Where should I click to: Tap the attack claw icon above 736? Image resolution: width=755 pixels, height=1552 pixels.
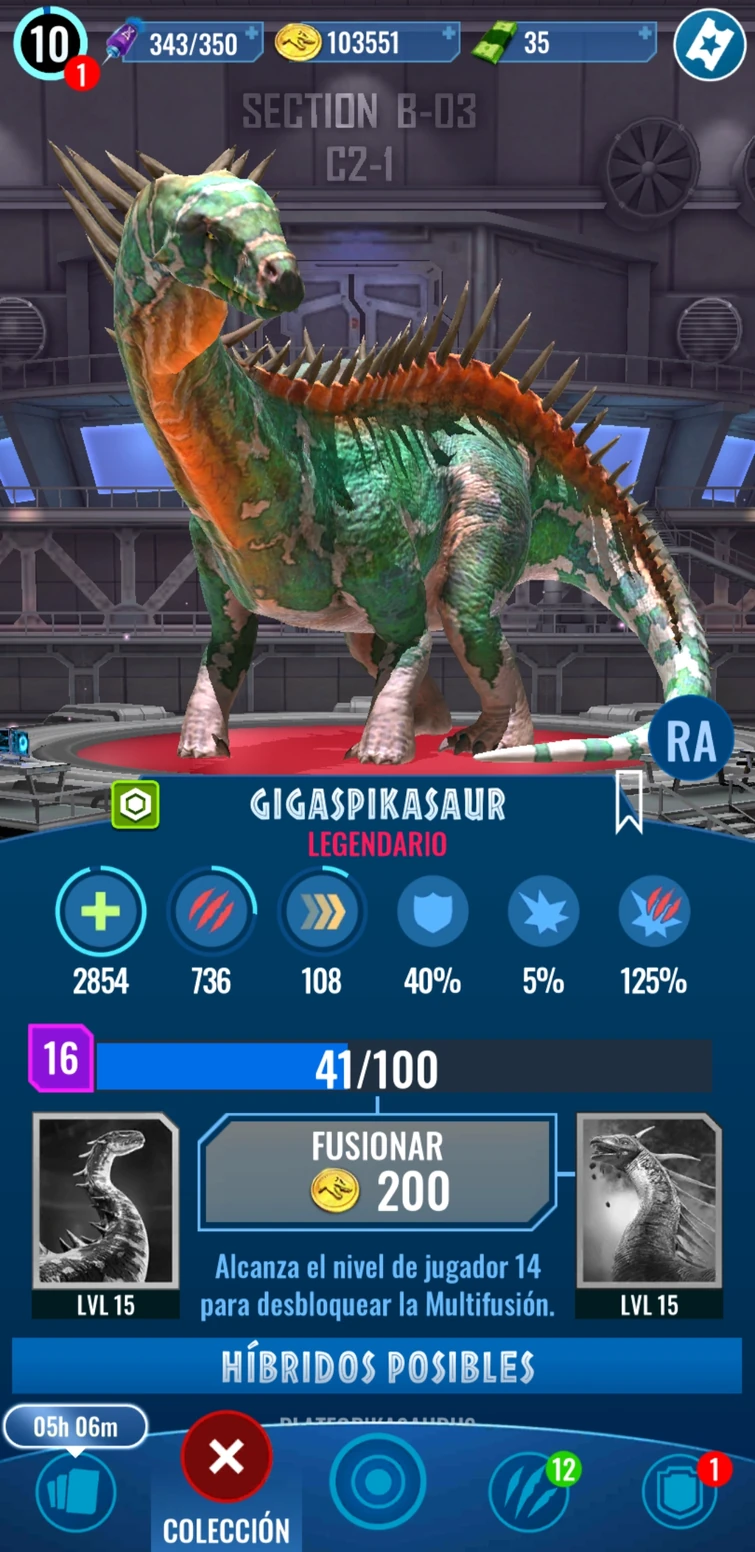pos(211,911)
